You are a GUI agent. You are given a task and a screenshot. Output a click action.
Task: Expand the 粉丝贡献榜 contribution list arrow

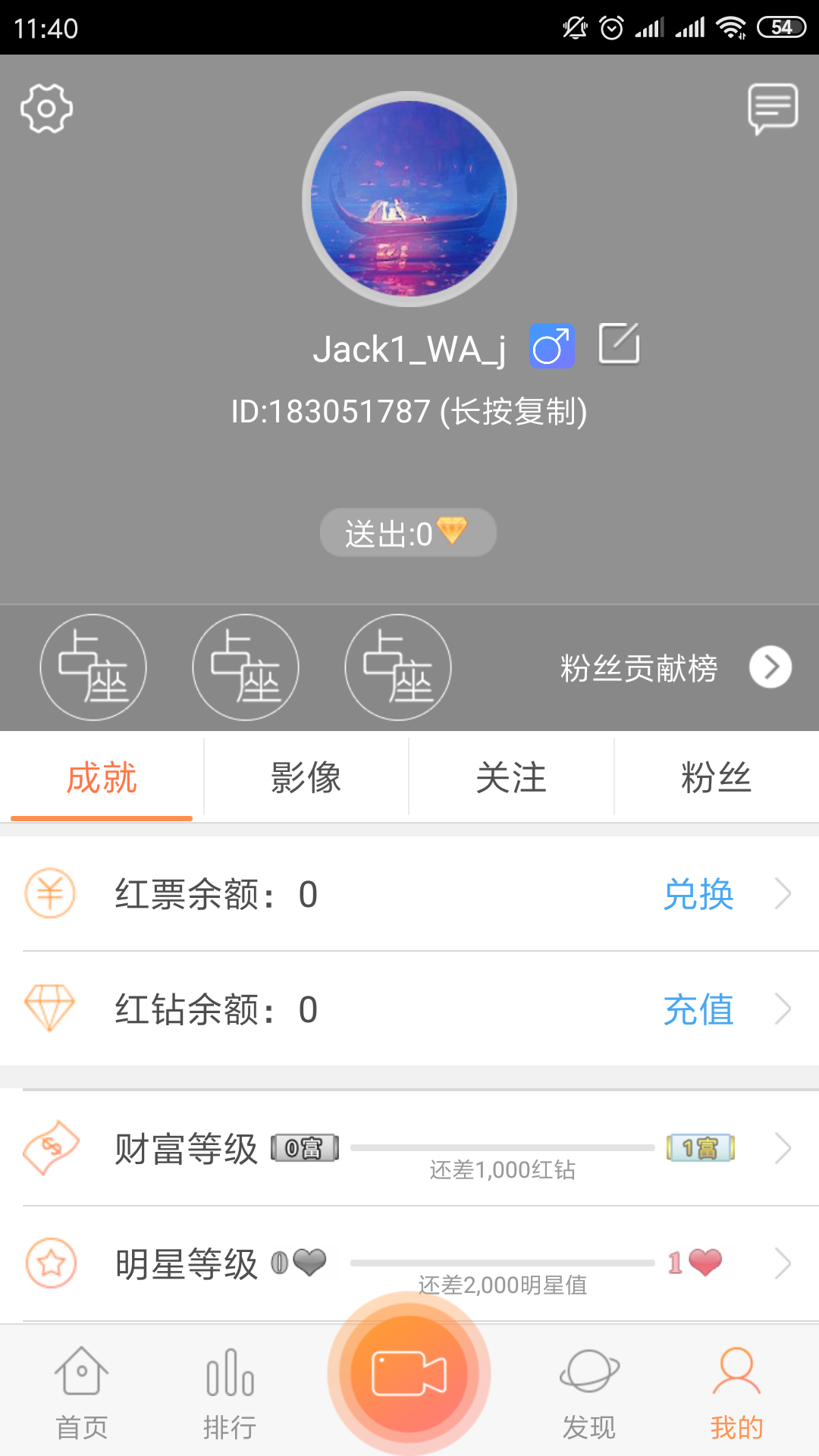click(x=770, y=667)
